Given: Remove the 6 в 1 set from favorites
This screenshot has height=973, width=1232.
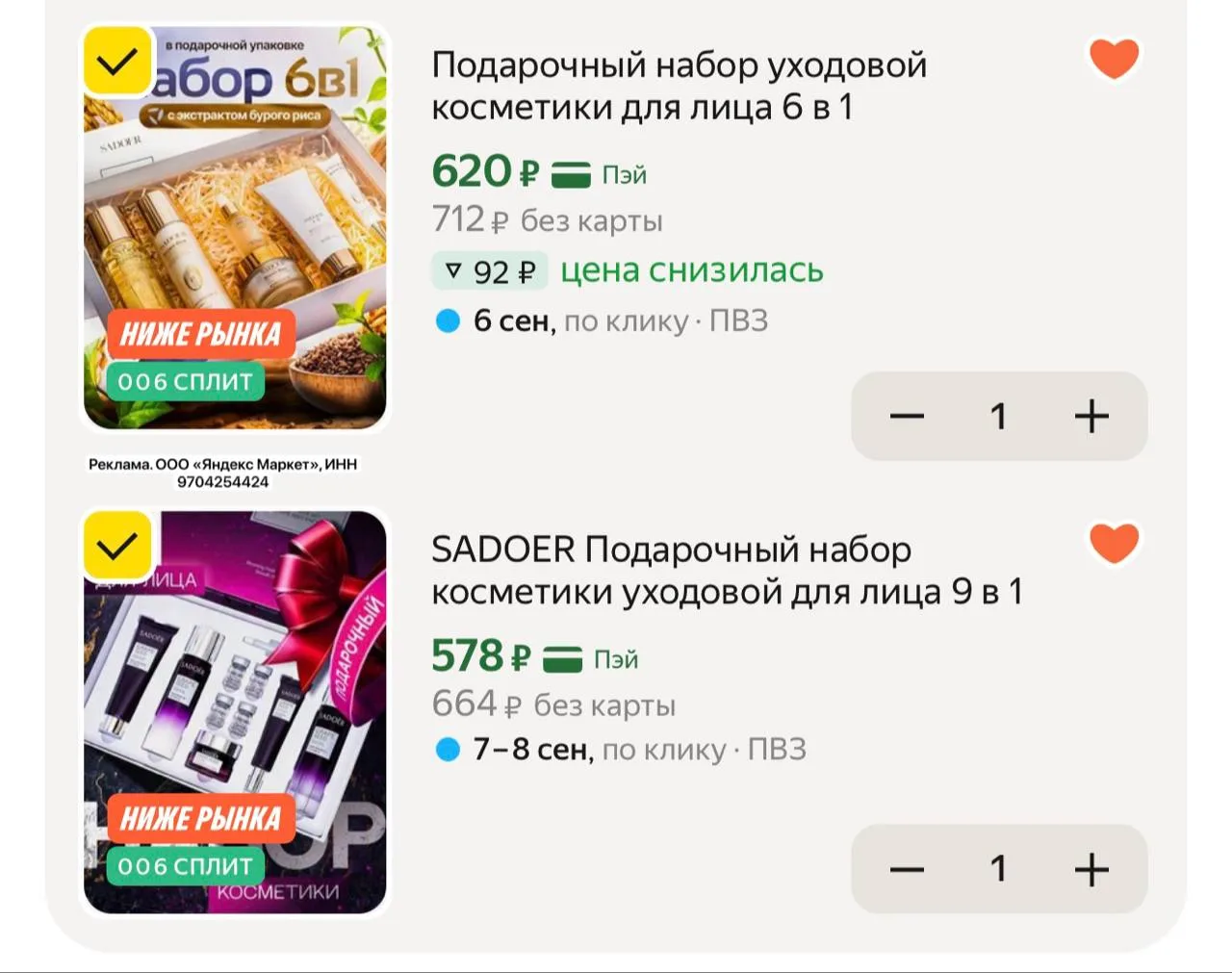Looking at the screenshot, I should pos(1114,59).
